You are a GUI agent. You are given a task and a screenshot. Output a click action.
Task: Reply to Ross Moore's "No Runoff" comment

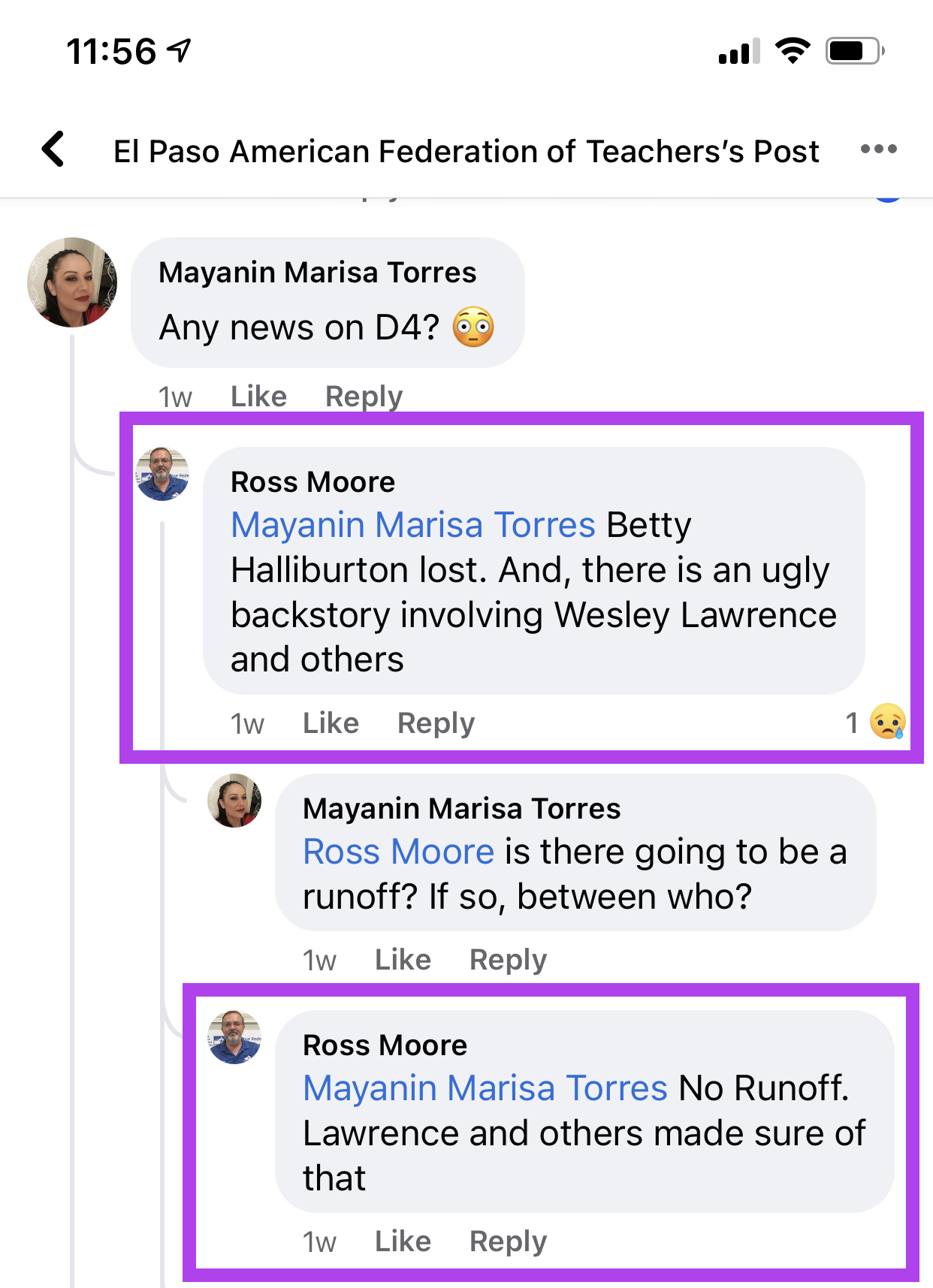click(x=508, y=1241)
